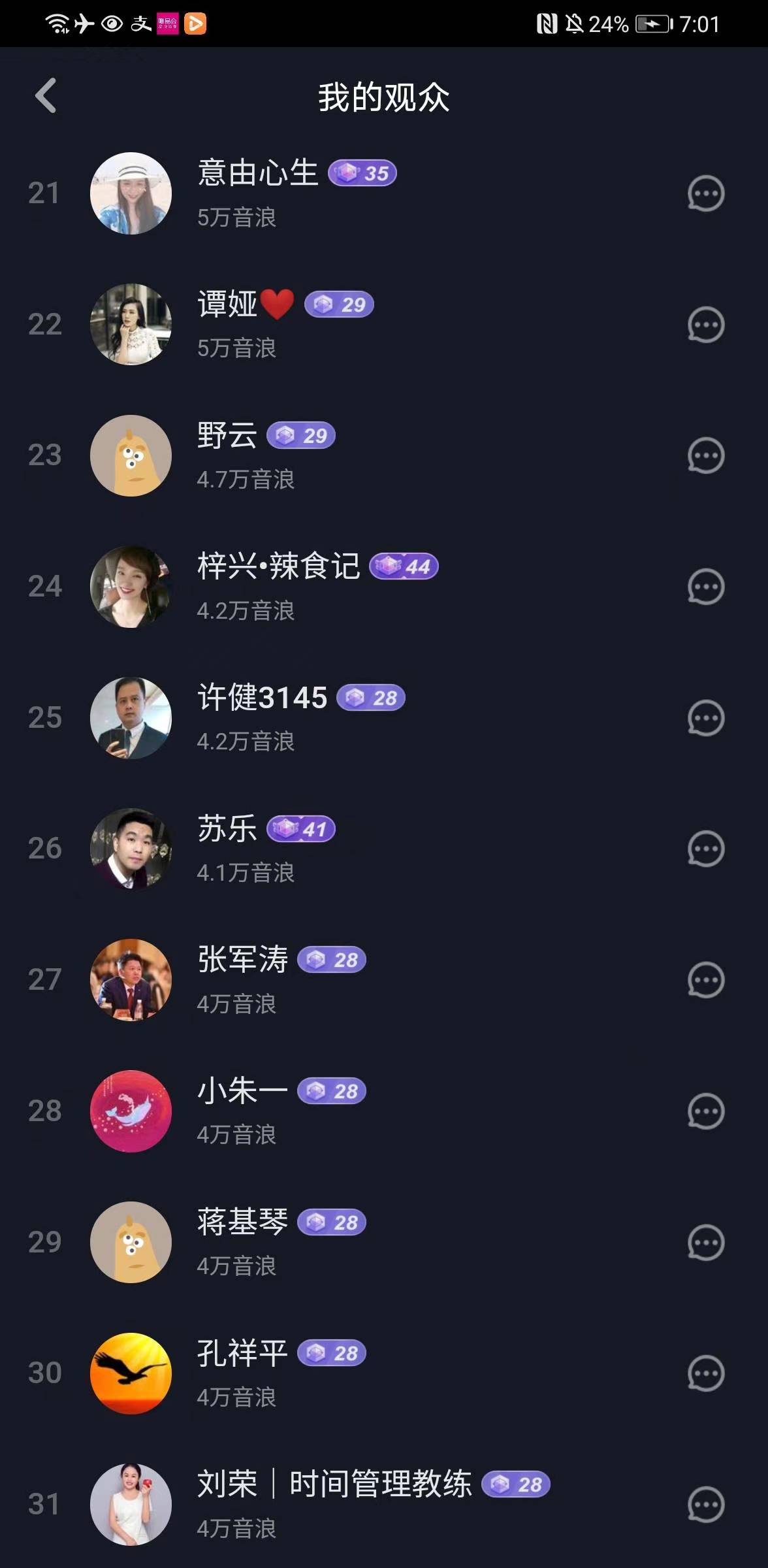
Task: Message 谭娅 with the chat icon
Action: tap(706, 325)
